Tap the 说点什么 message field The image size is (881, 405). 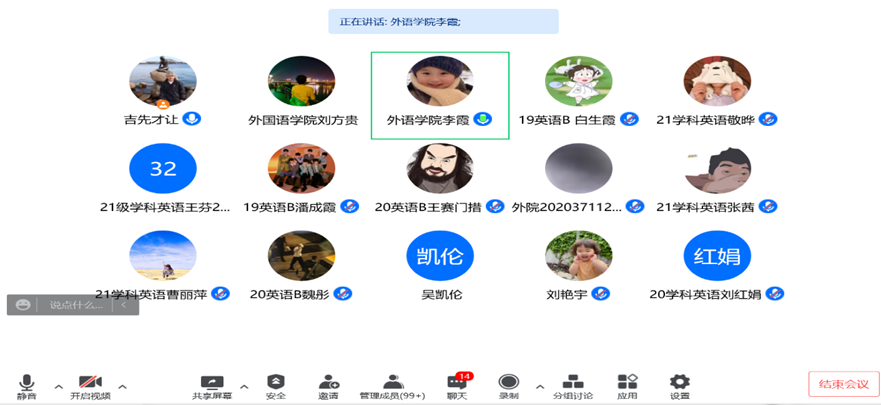[76, 305]
